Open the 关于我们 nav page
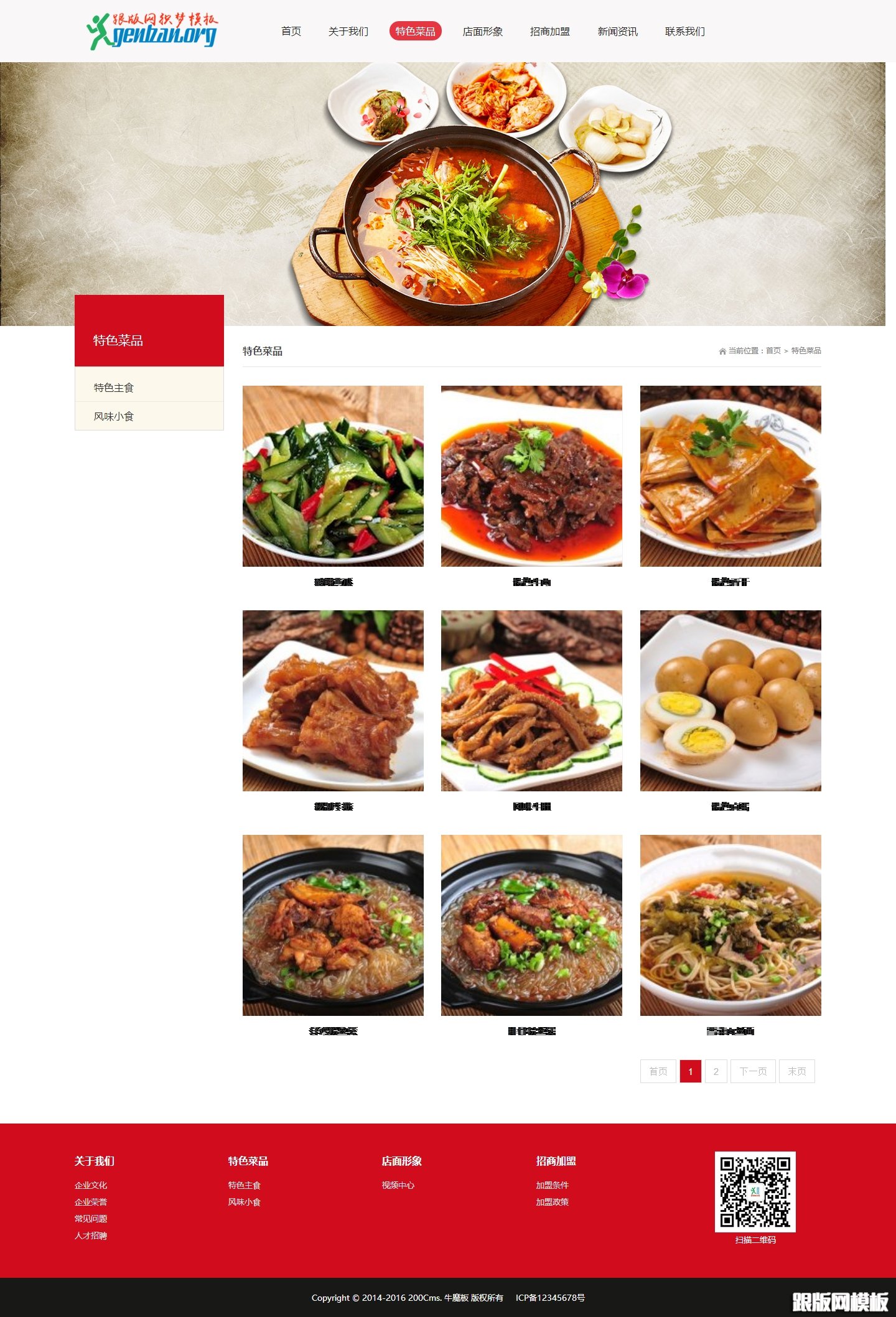This screenshot has height=1317, width=896. click(x=348, y=31)
